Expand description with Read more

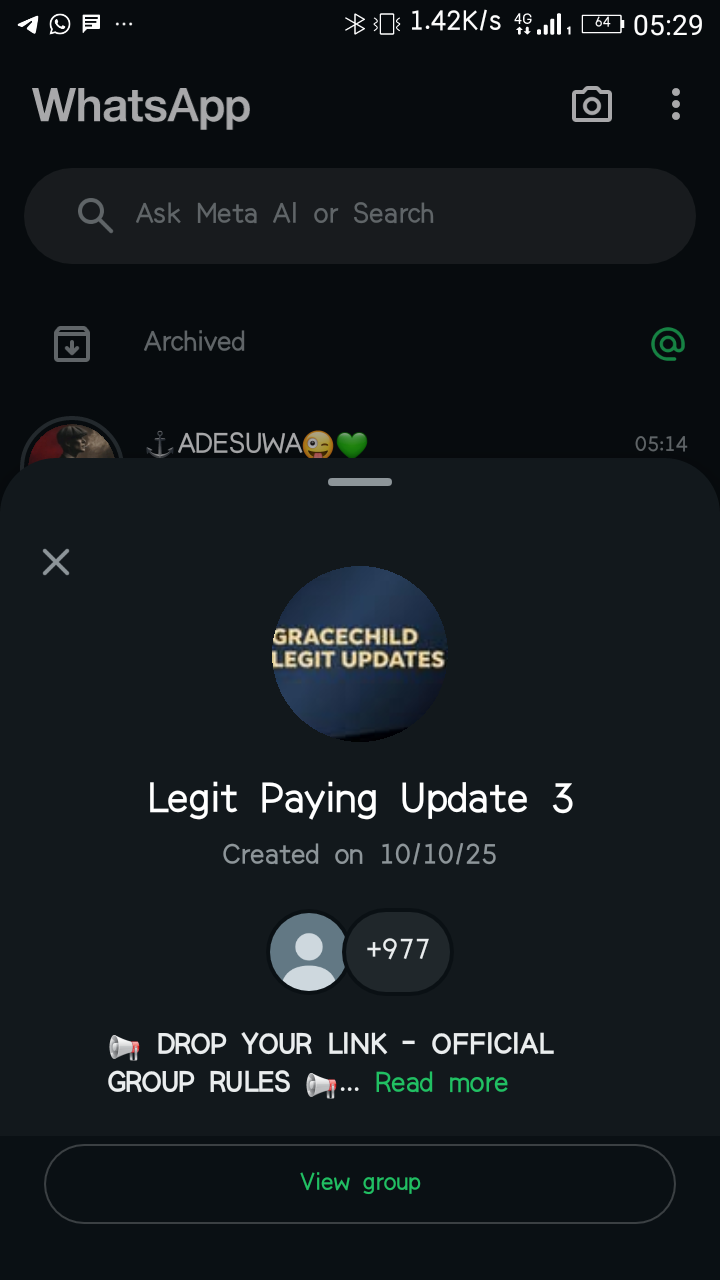click(441, 1083)
